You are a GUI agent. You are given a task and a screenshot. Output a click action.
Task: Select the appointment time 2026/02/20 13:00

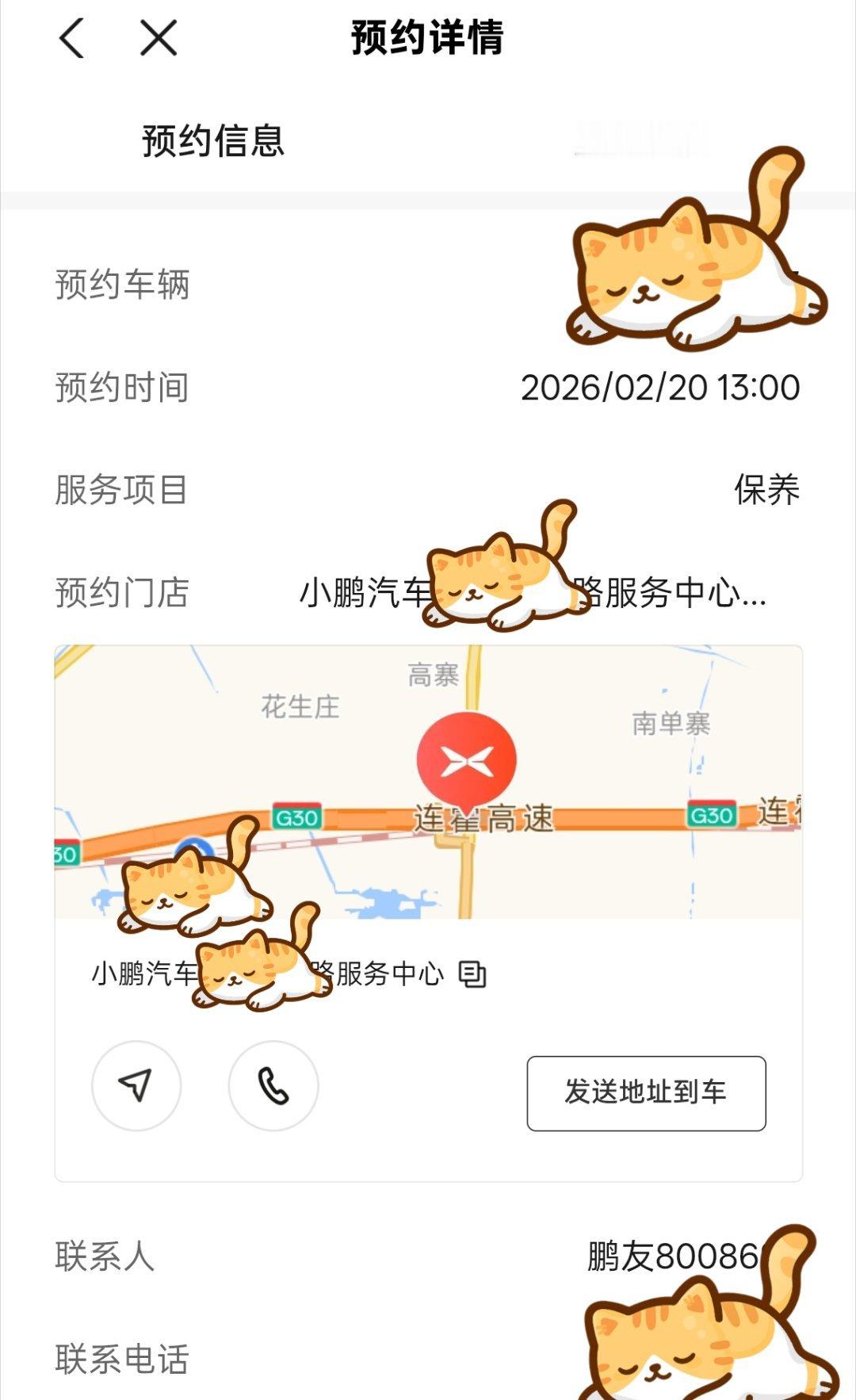point(660,387)
